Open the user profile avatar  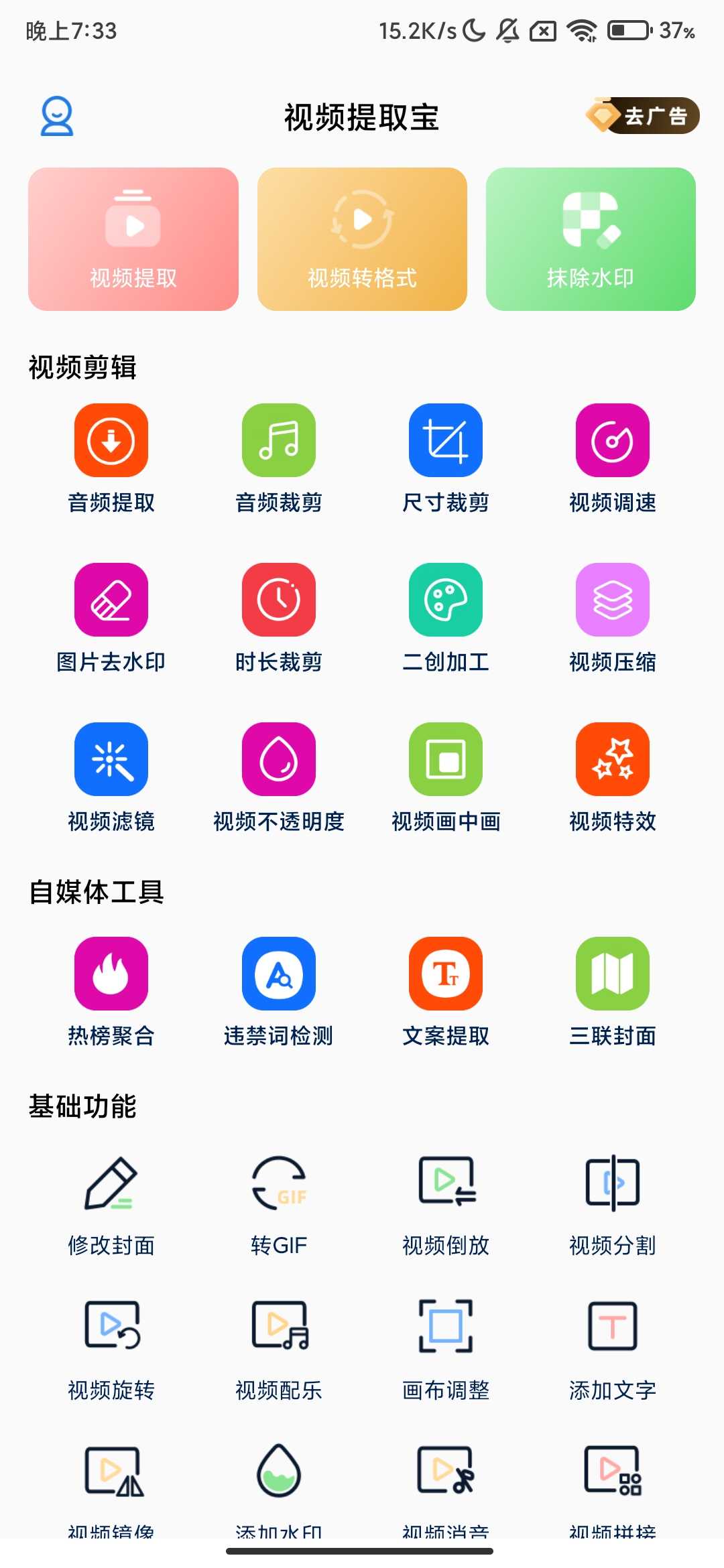coord(56,116)
